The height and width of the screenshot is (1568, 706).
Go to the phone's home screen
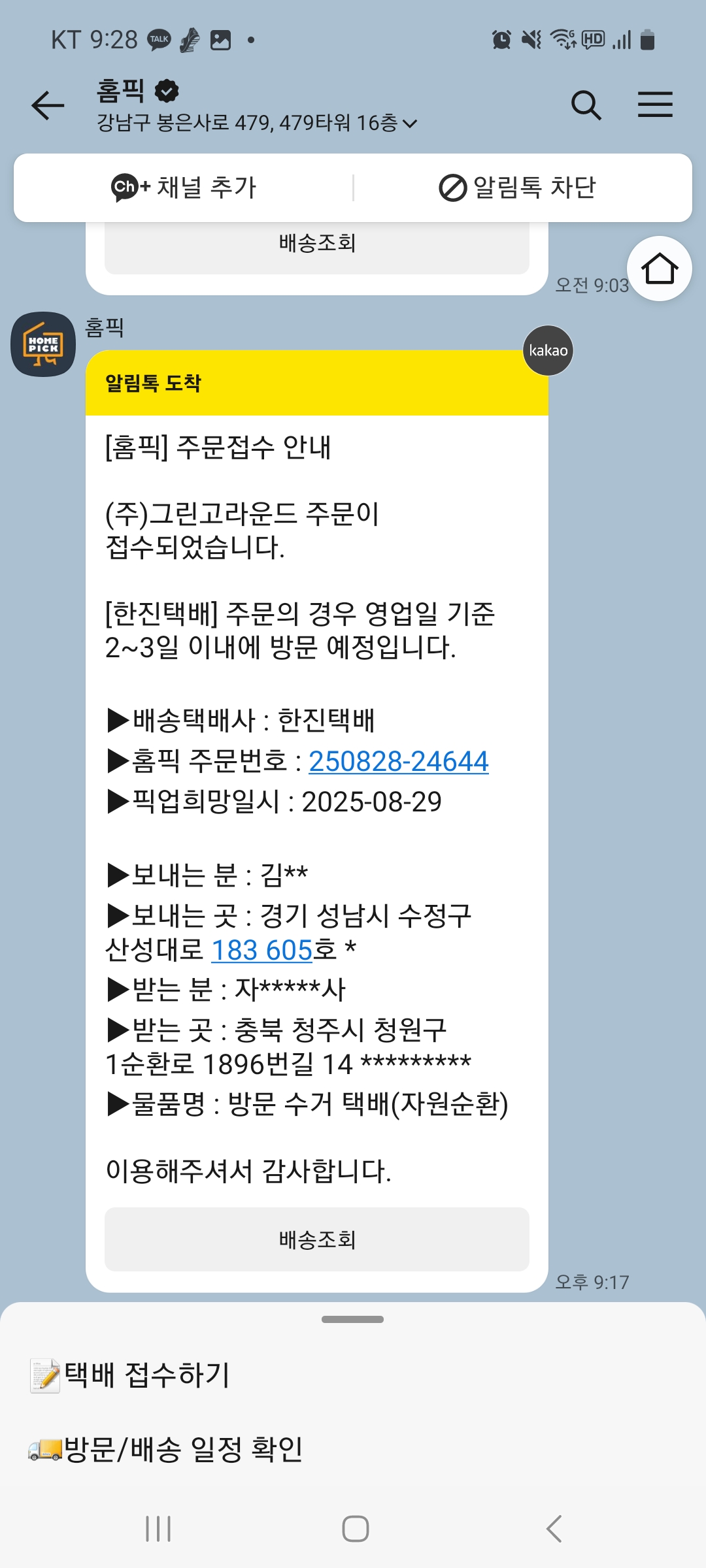[355, 1529]
